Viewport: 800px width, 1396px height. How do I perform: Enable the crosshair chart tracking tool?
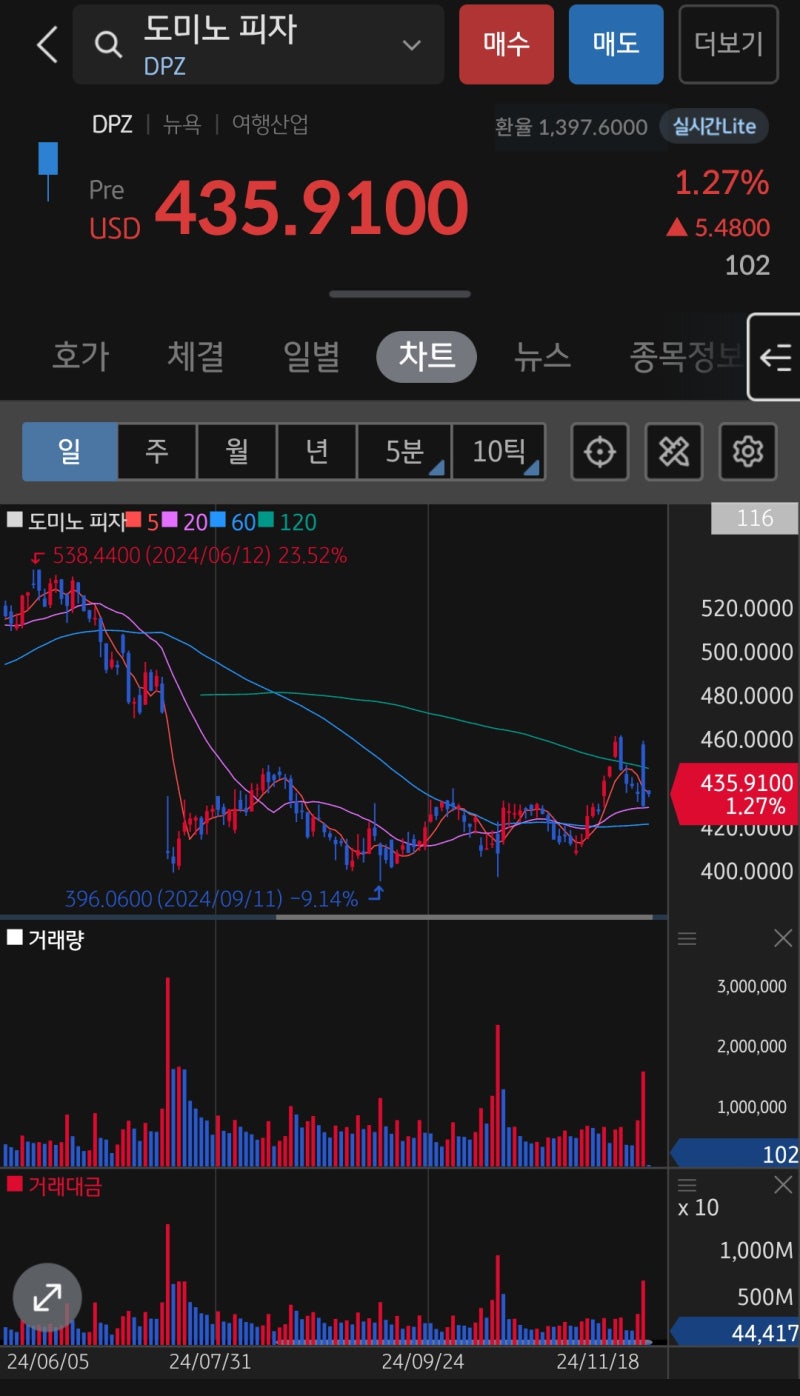coord(599,452)
